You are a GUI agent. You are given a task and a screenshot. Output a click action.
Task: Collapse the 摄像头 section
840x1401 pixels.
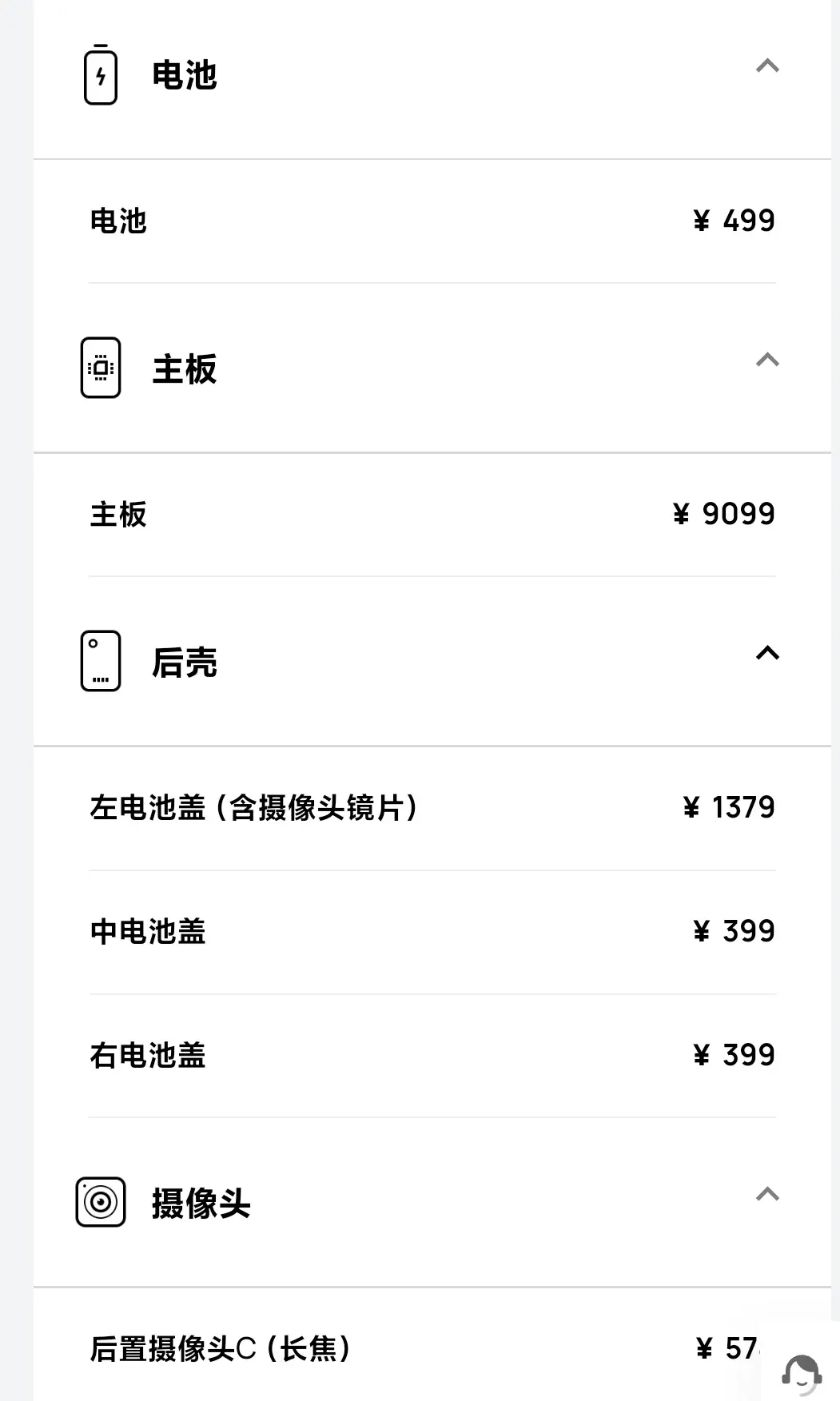[x=768, y=1195]
